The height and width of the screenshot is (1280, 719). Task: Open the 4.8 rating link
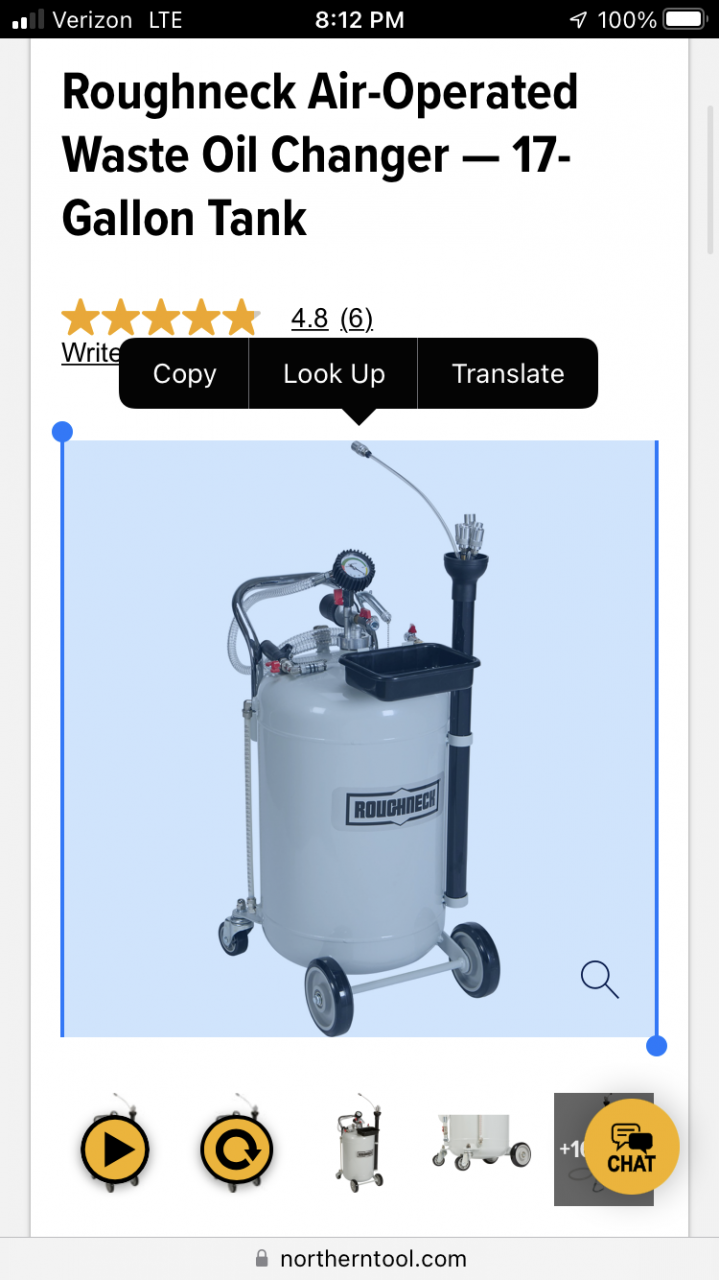309,319
